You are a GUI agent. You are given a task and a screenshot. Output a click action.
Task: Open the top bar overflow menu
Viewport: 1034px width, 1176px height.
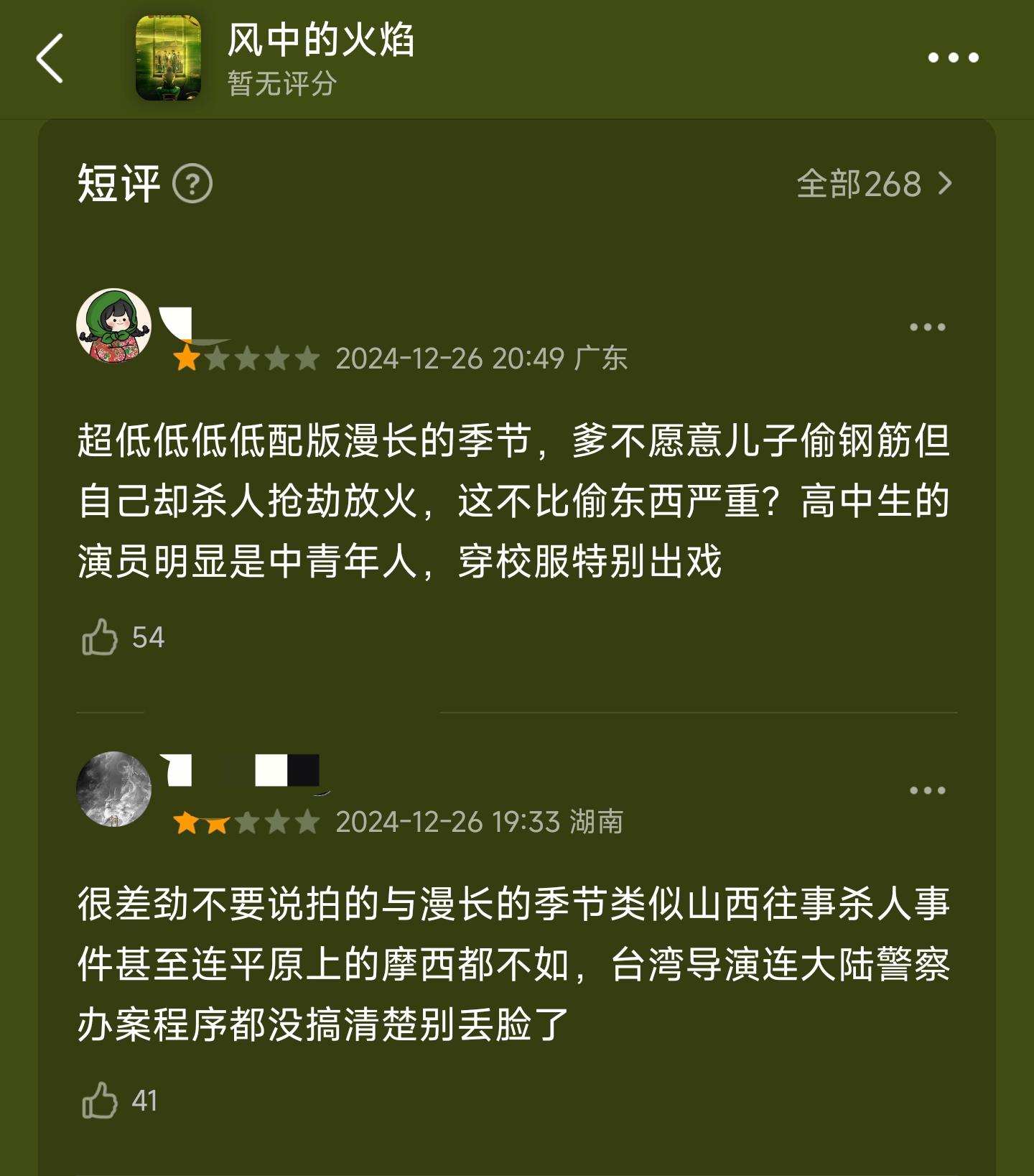point(953,58)
